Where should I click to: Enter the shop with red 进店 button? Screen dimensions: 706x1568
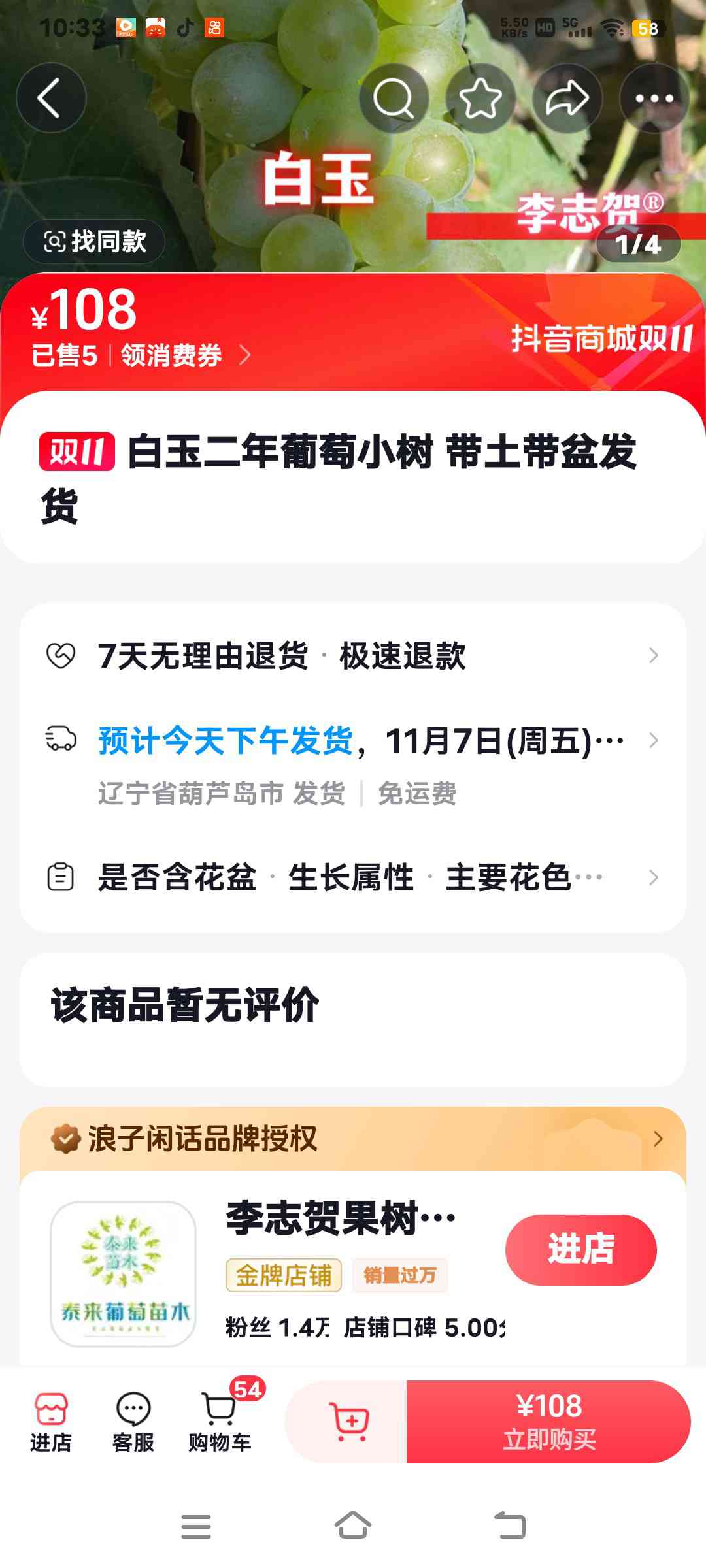[580, 1249]
